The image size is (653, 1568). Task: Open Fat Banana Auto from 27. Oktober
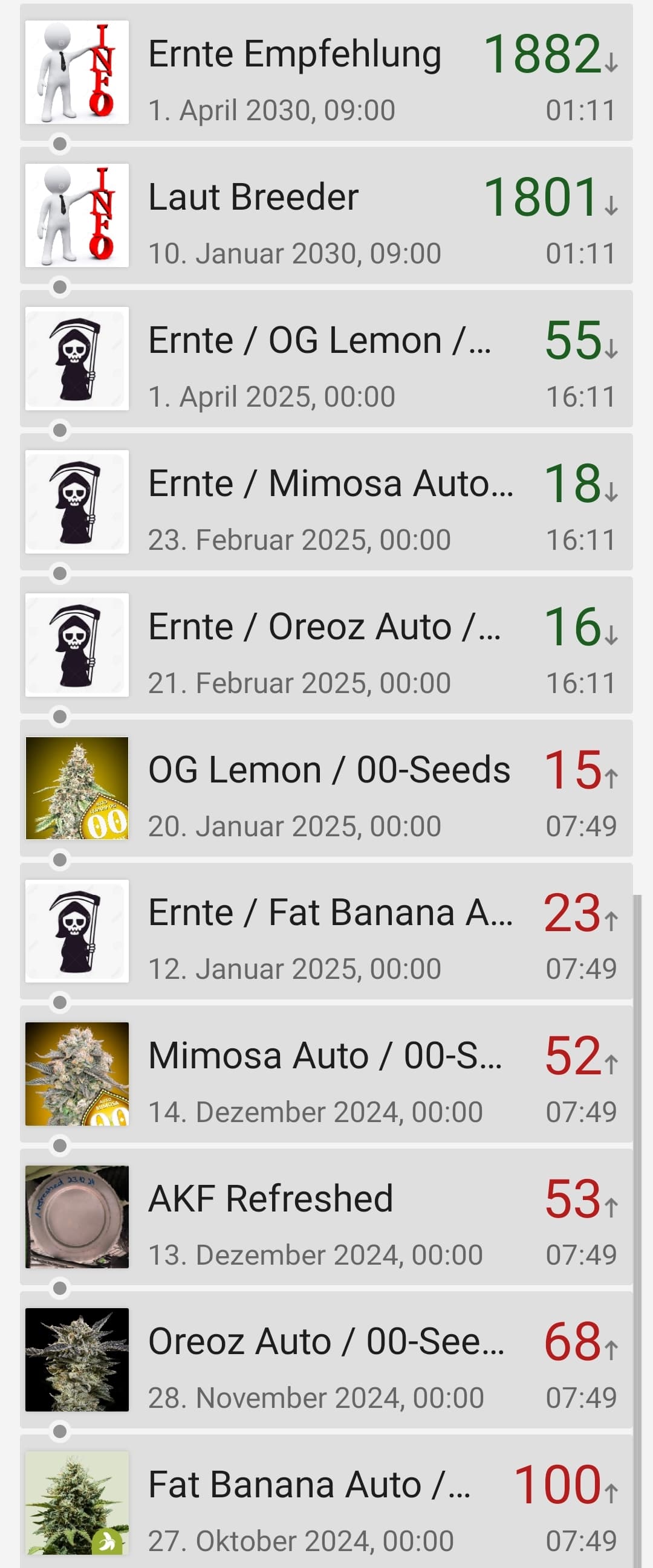[x=326, y=1502]
